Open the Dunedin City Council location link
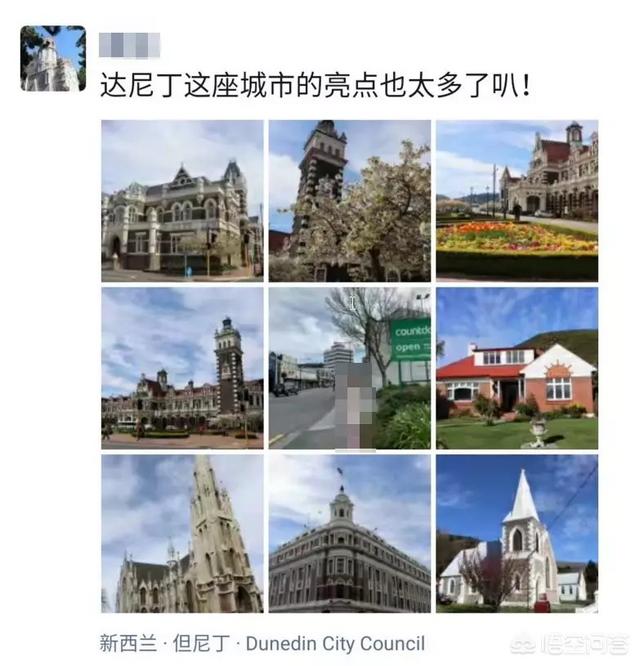This screenshot has width=640, height=666. (x=262, y=643)
